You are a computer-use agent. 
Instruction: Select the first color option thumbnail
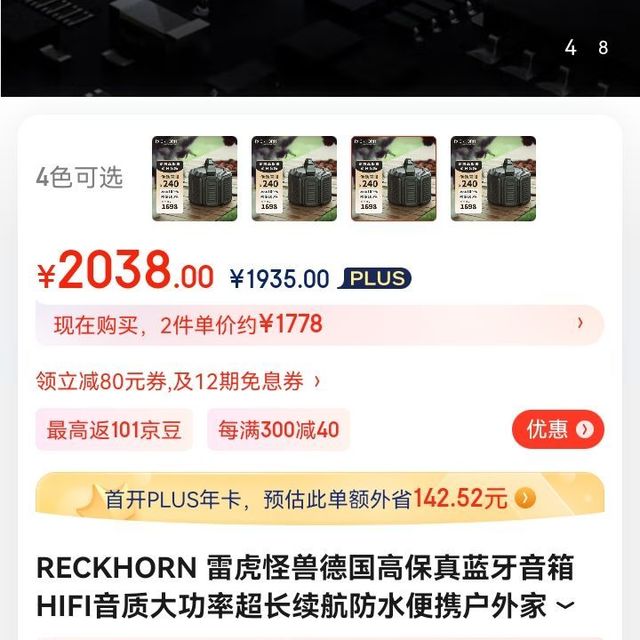194,178
